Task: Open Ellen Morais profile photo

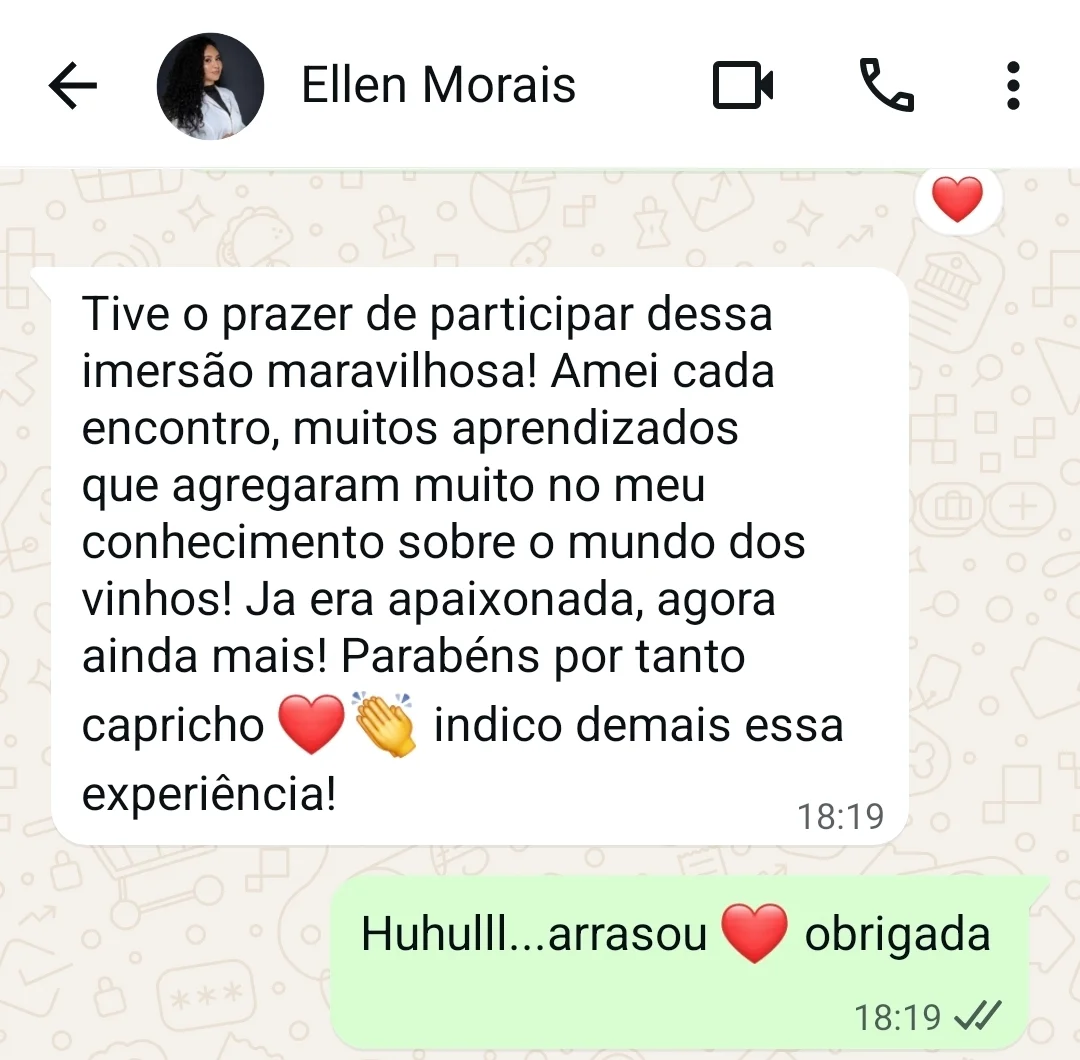Action: (x=210, y=86)
